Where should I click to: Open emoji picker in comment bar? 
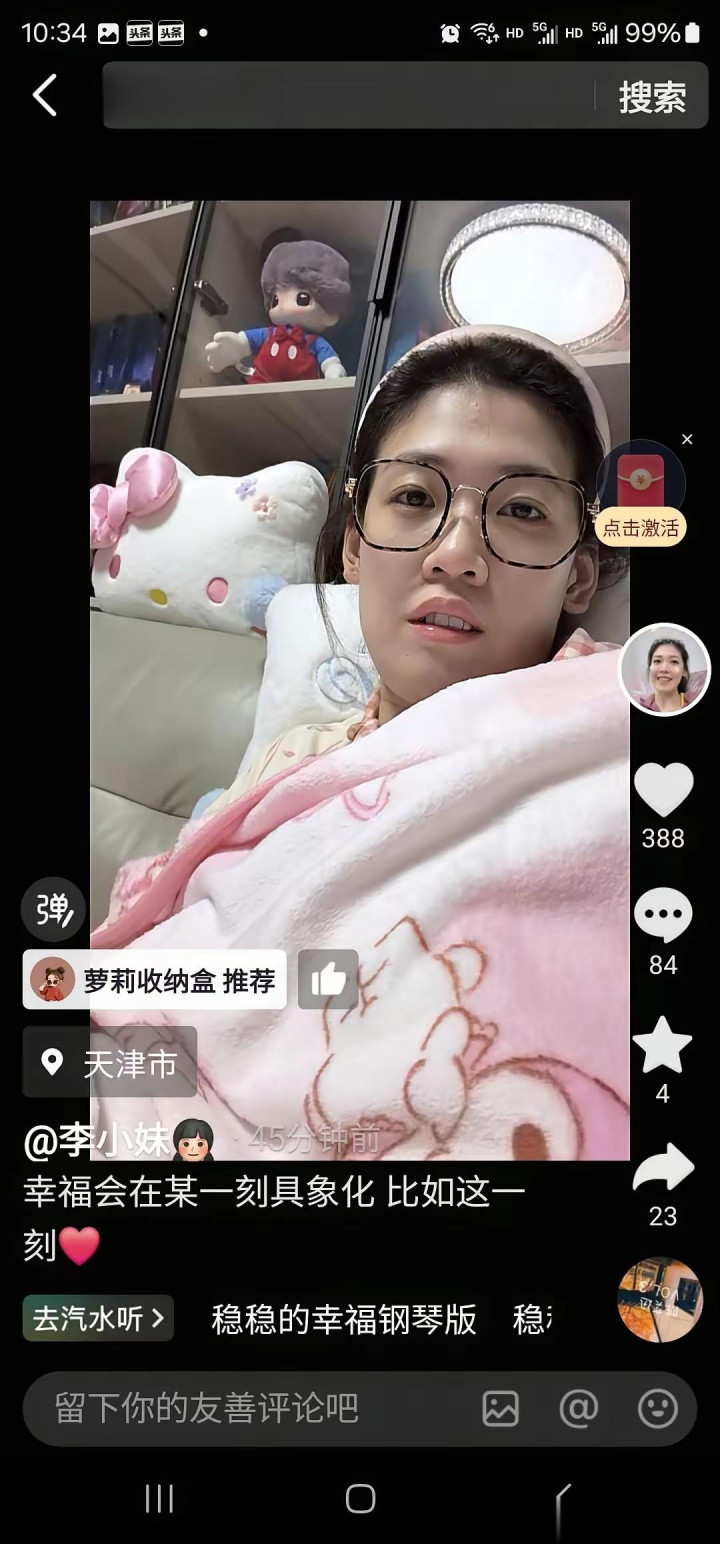click(x=658, y=1408)
